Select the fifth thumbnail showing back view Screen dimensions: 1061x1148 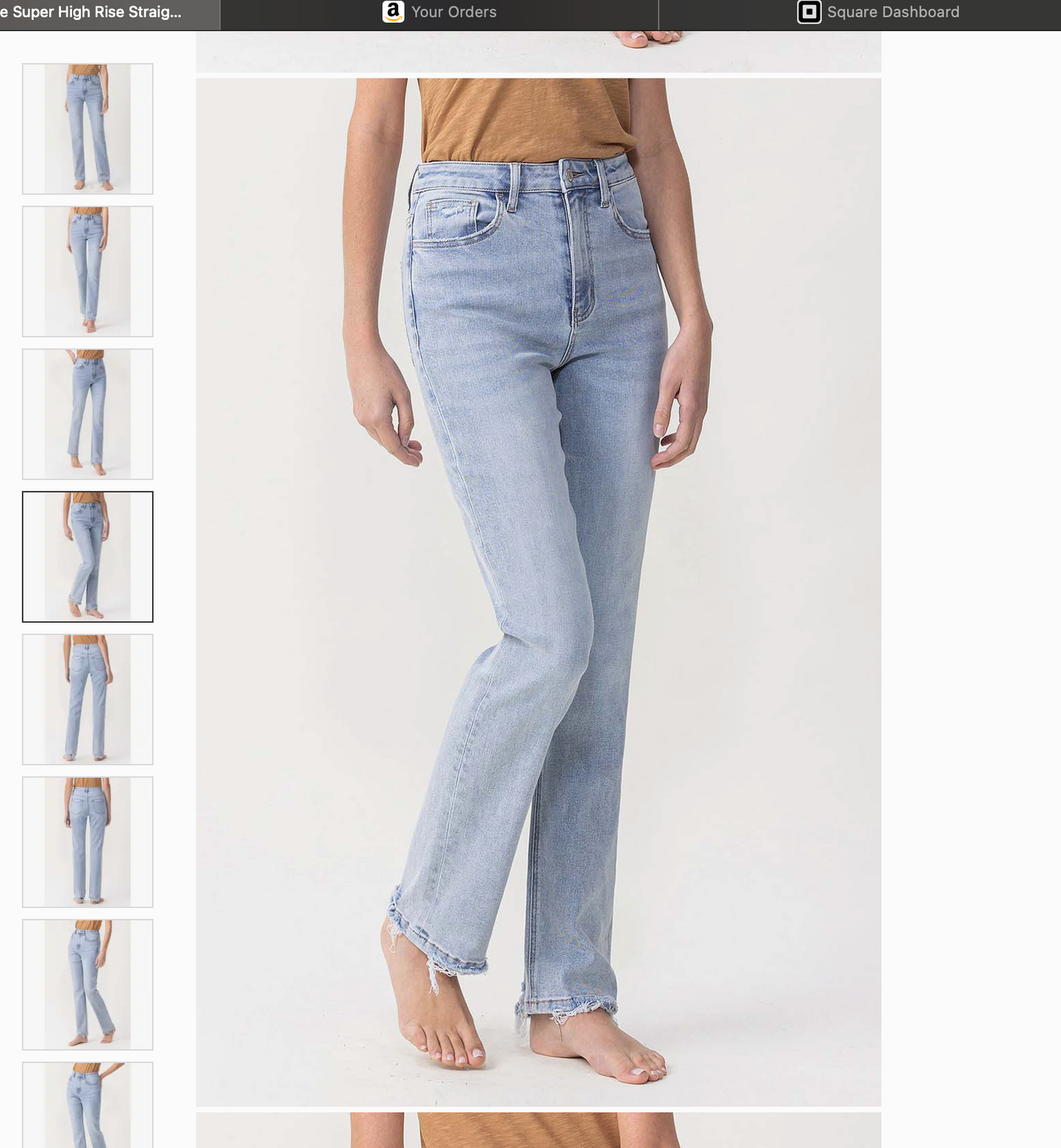(x=87, y=698)
